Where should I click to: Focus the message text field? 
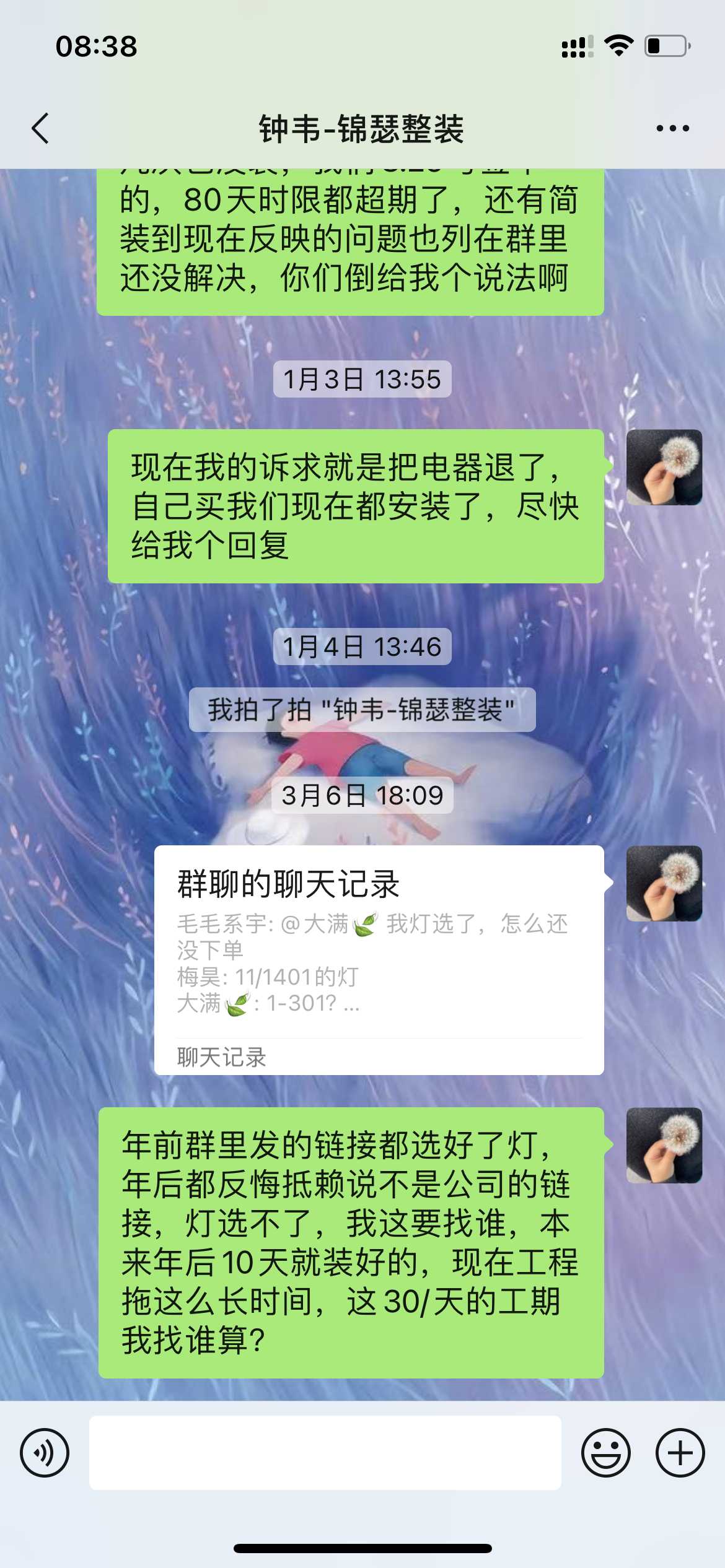(325, 1452)
